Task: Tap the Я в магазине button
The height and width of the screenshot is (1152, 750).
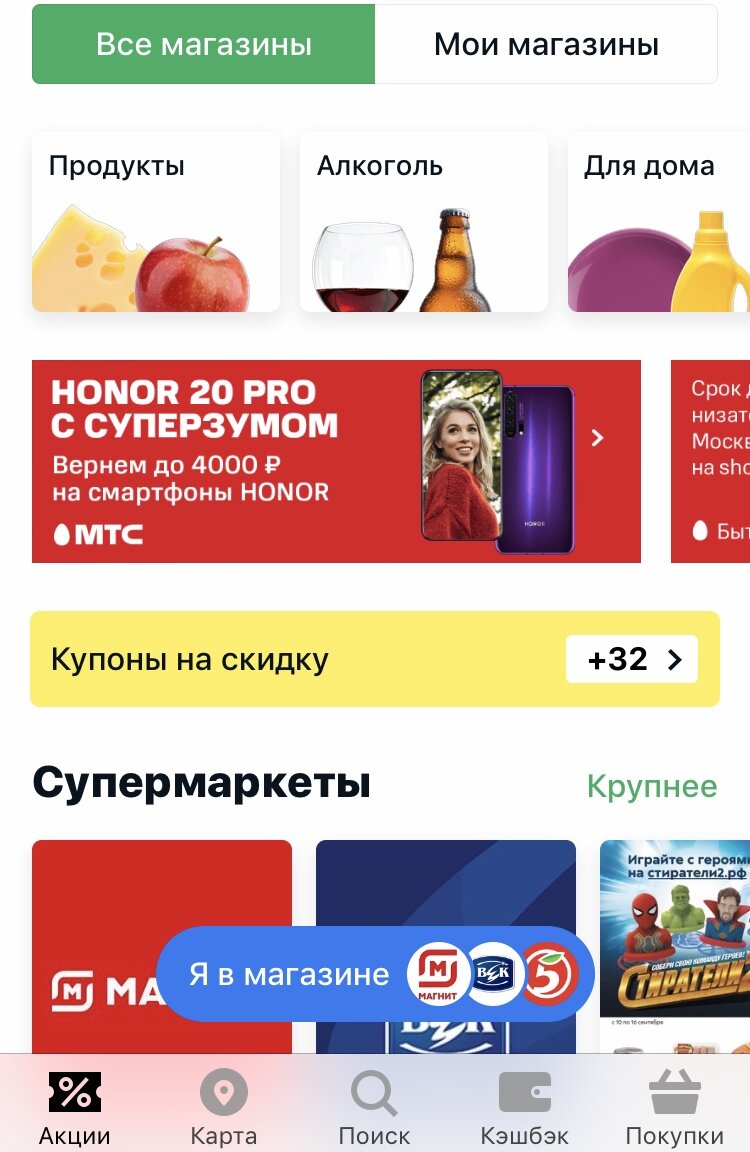Action: 290,971
